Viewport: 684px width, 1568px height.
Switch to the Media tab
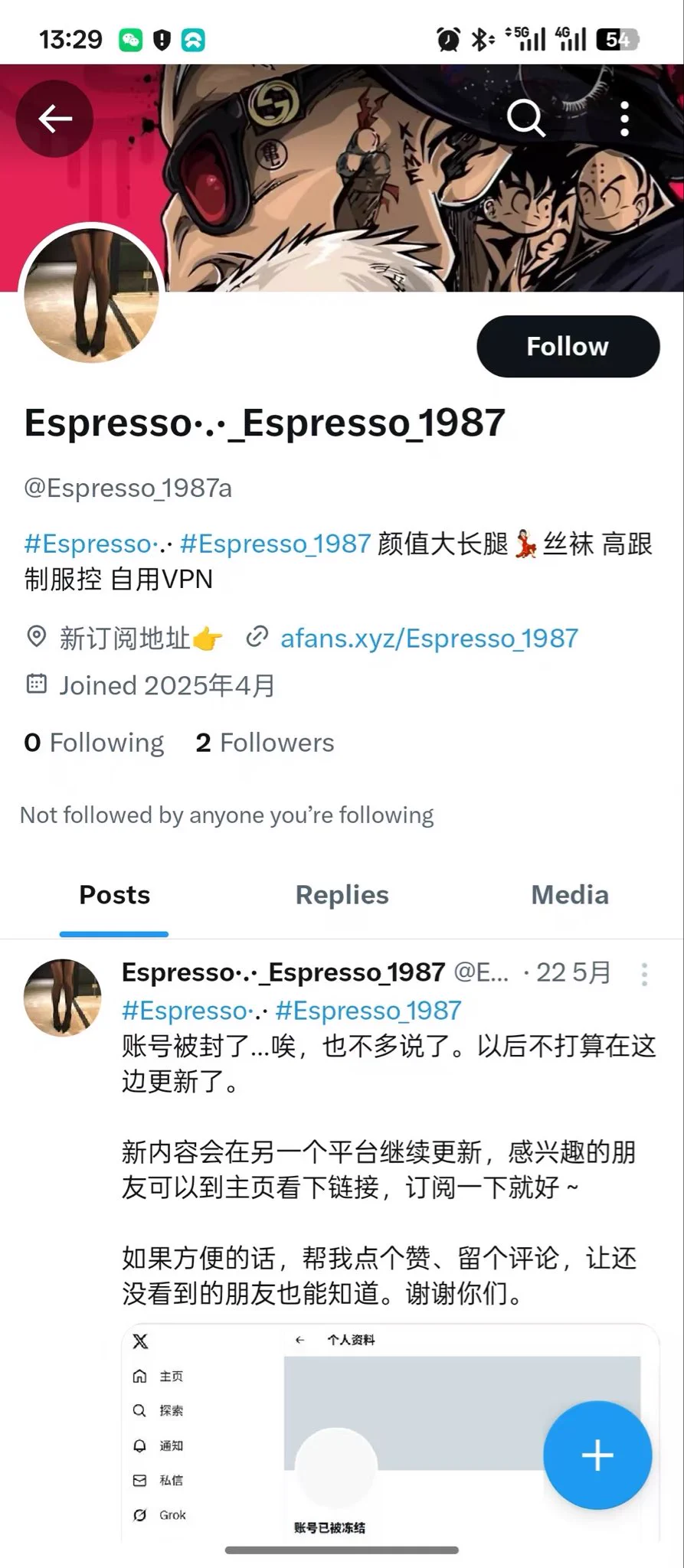pyautogui.click(x=570, y=895)
